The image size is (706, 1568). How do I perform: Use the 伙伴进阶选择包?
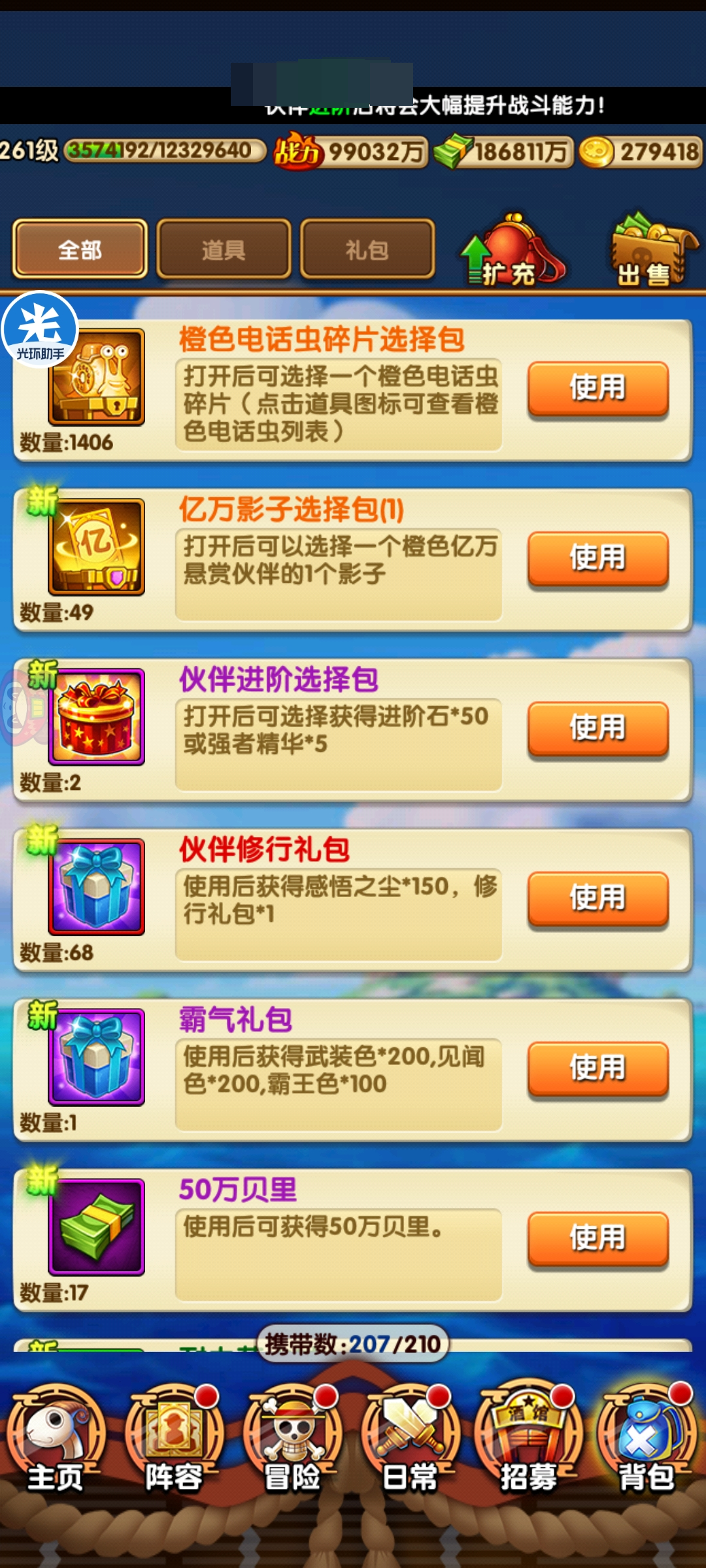(x=597, y=728)
